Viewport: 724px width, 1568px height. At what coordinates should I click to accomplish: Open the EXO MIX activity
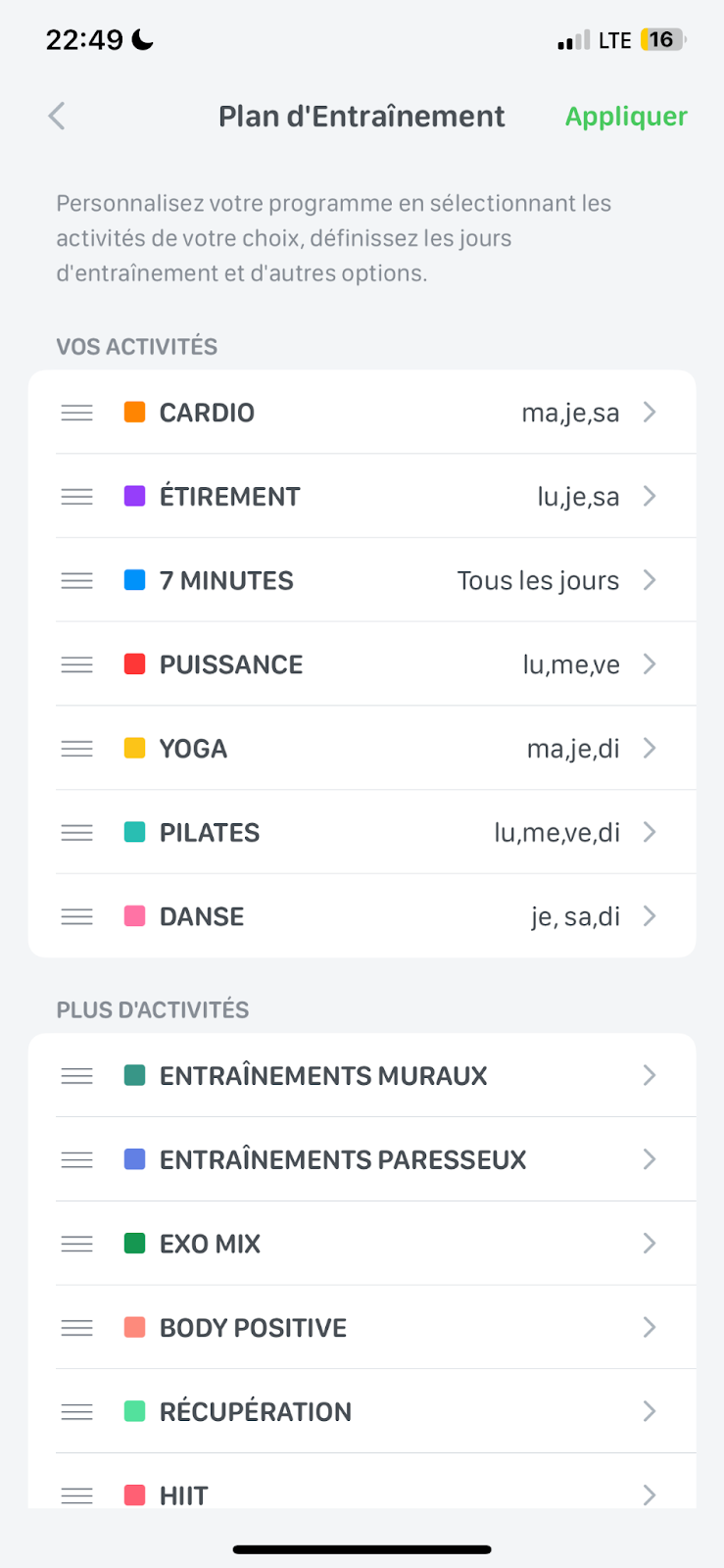coord(362,1244)
